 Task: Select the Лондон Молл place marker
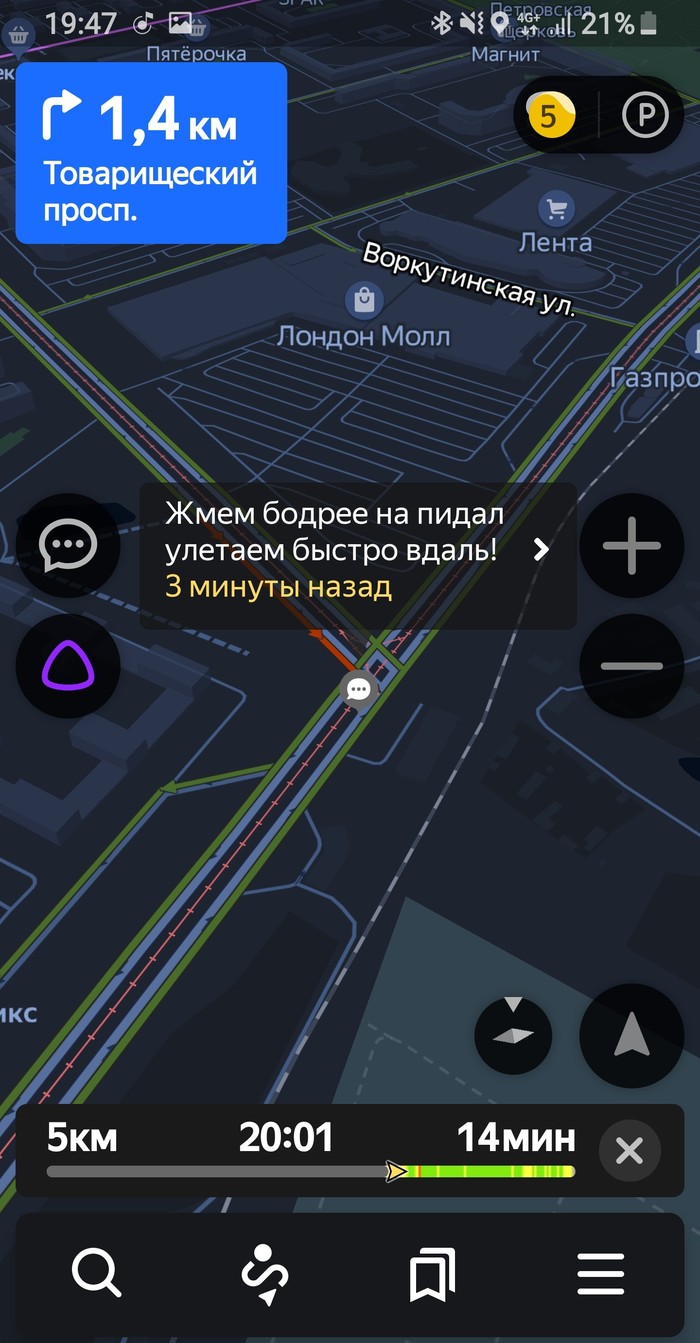click(363, 300)
